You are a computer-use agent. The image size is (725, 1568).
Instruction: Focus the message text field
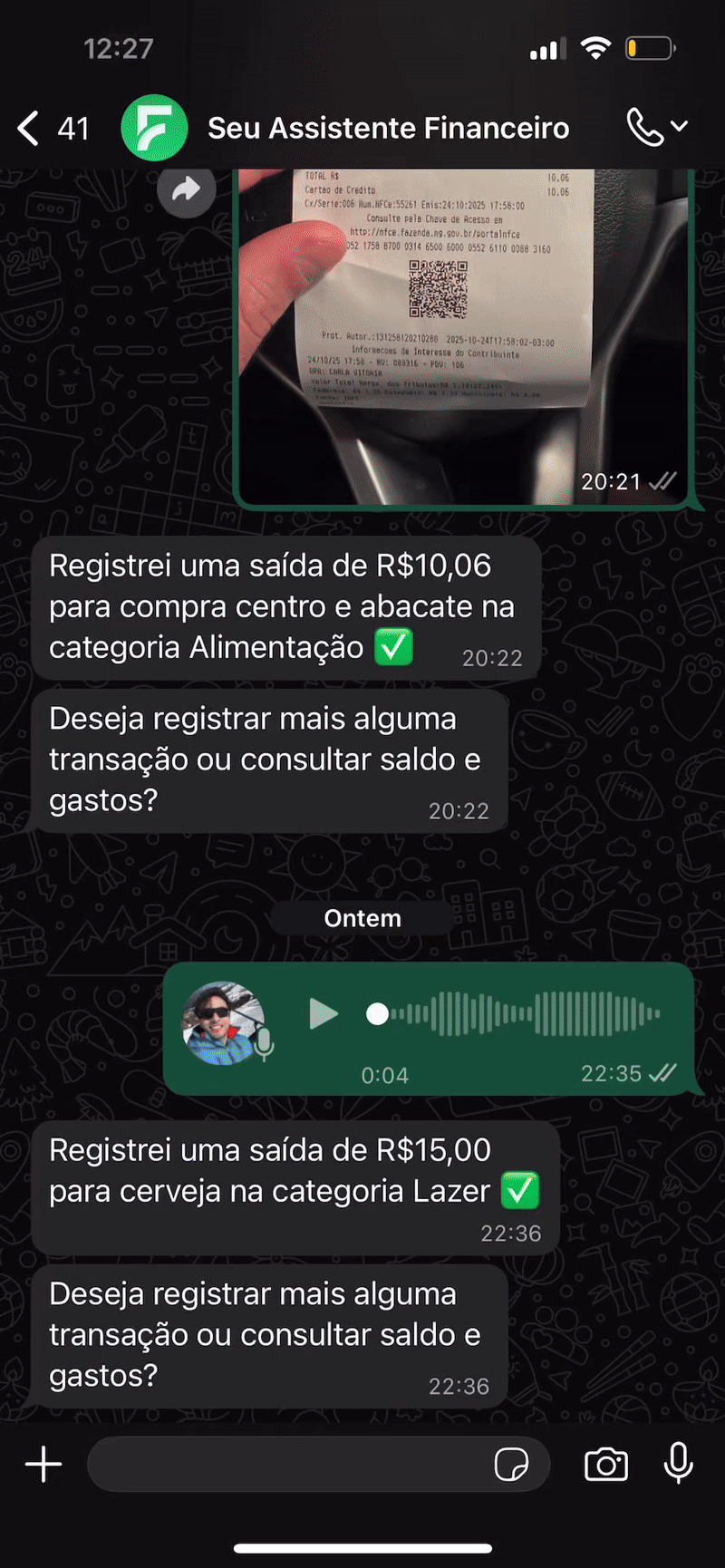tap(290, 1464)
